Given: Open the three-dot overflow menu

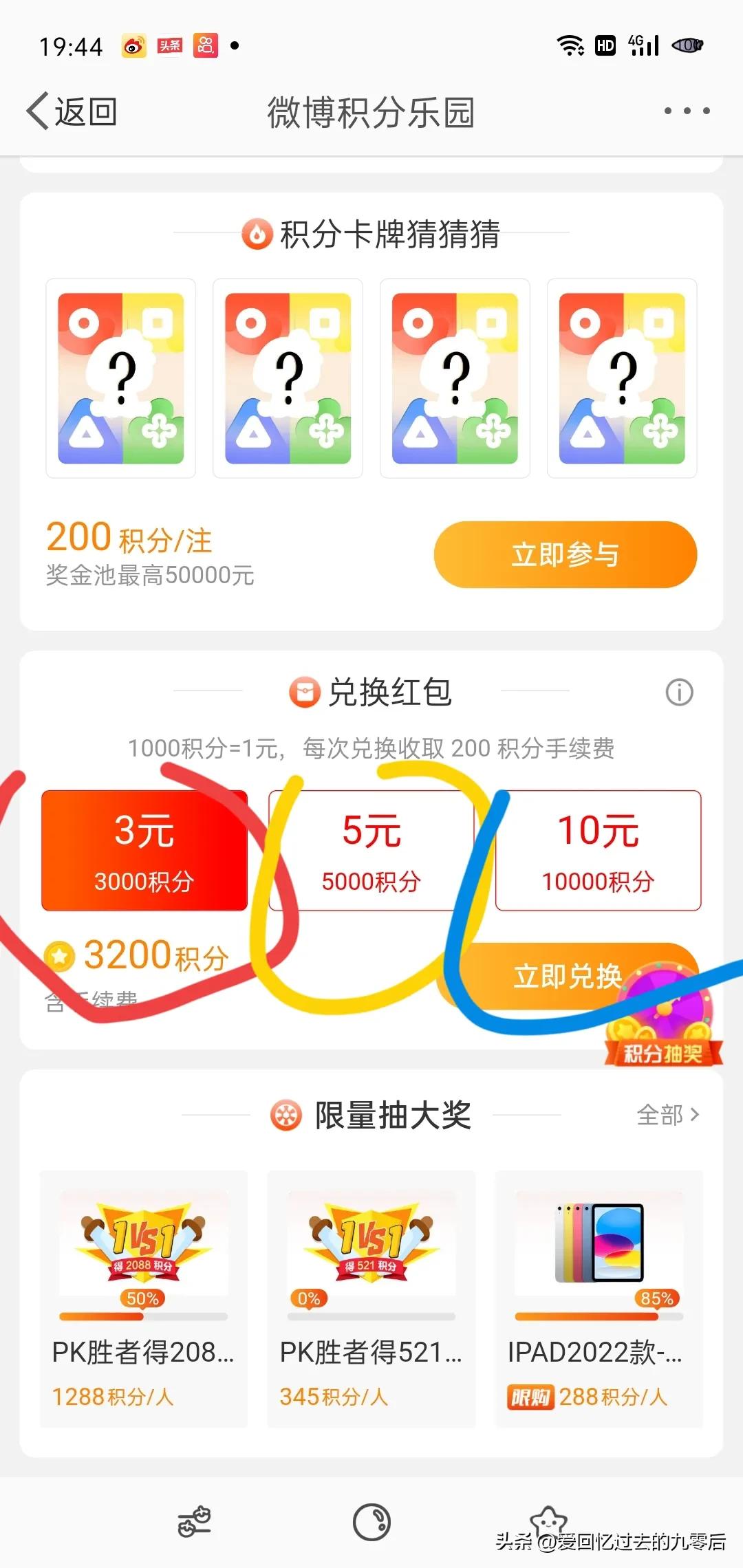Looking at the screenshot, I should pos(687,111).
